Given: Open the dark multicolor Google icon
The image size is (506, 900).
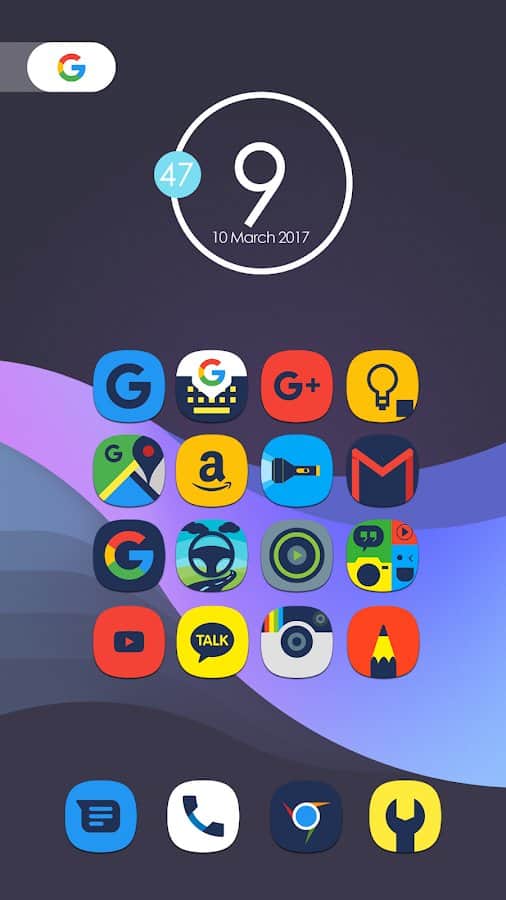Looking at the screenshot, I should 129,556.
